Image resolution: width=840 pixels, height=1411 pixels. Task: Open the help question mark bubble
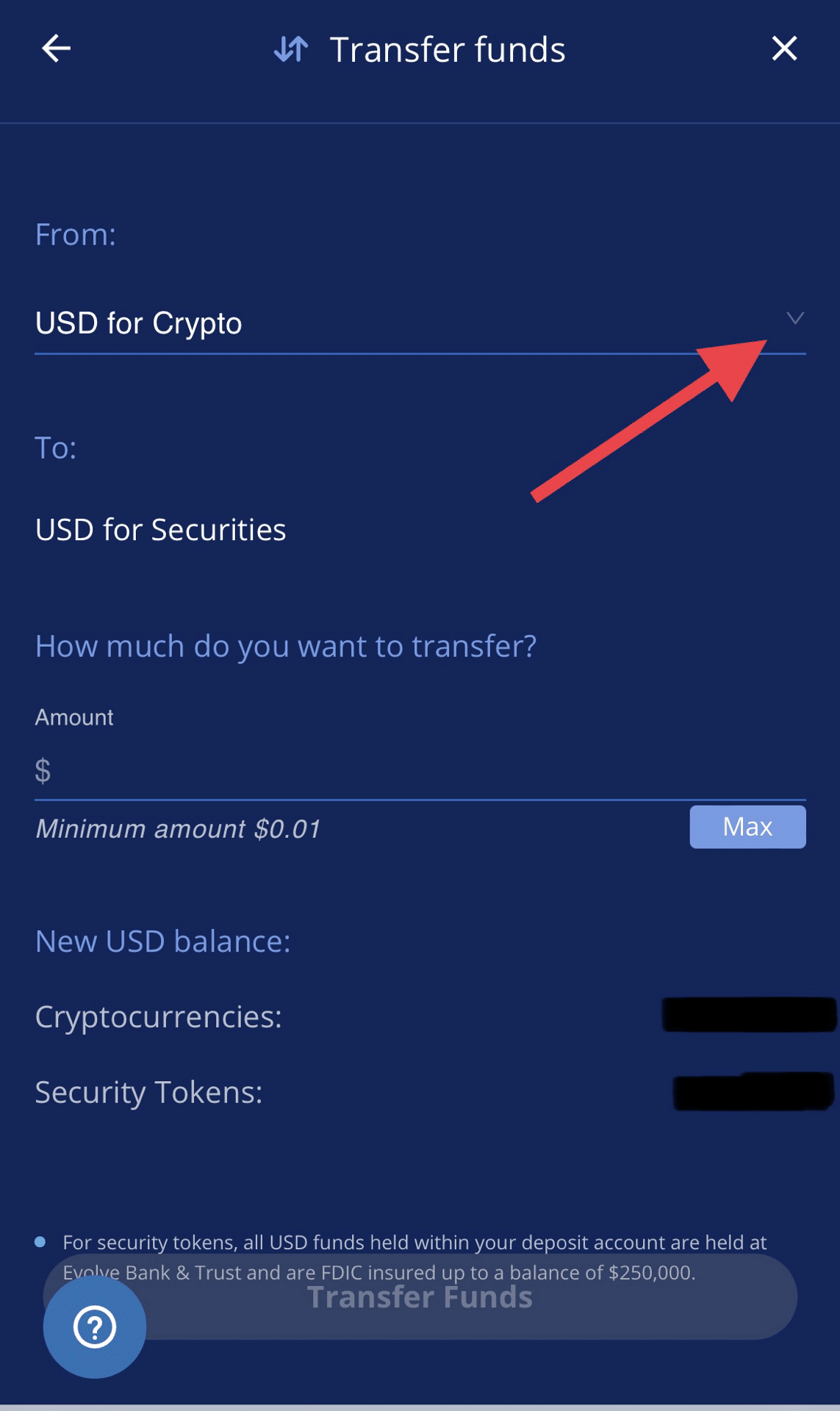coord(95,1326)
